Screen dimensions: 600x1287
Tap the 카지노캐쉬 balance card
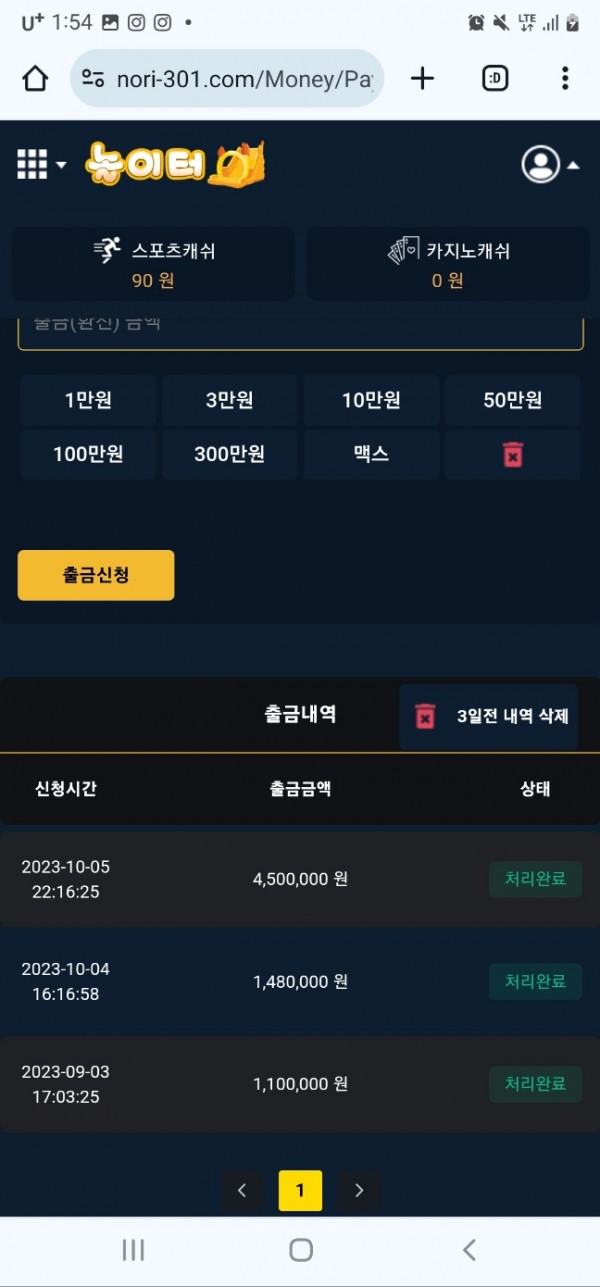(447, 264)
